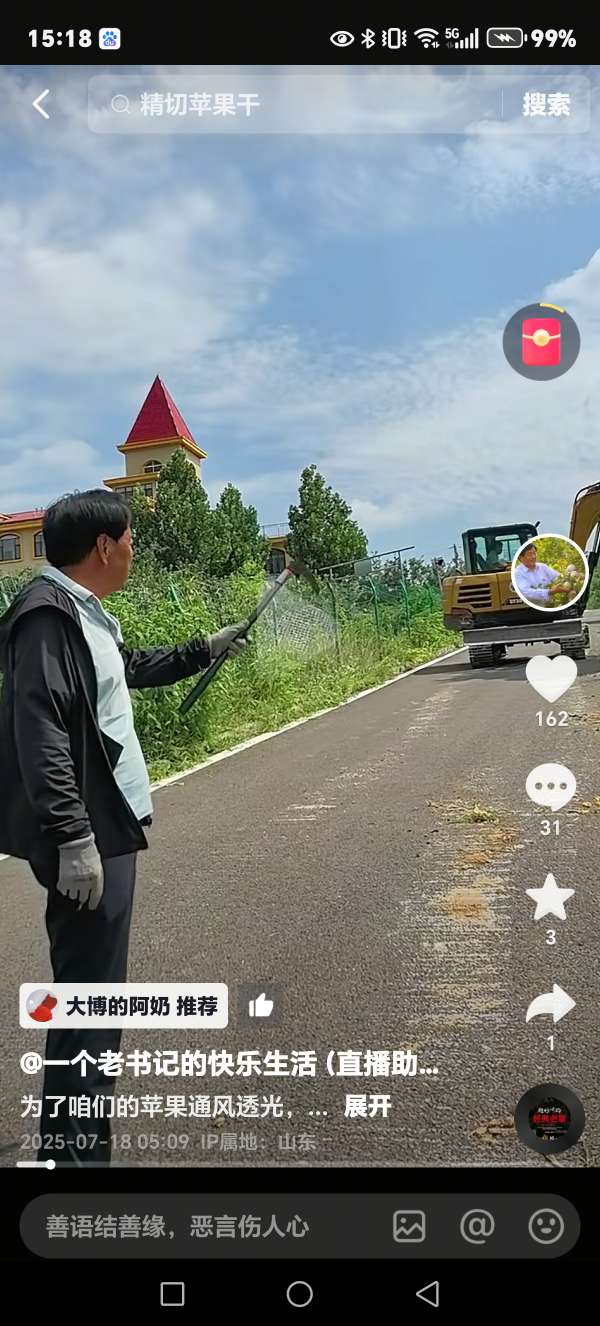Open the search box showing 精切苹果干
The width and height of the screenshot is (600, 1326).
point(300,104)
